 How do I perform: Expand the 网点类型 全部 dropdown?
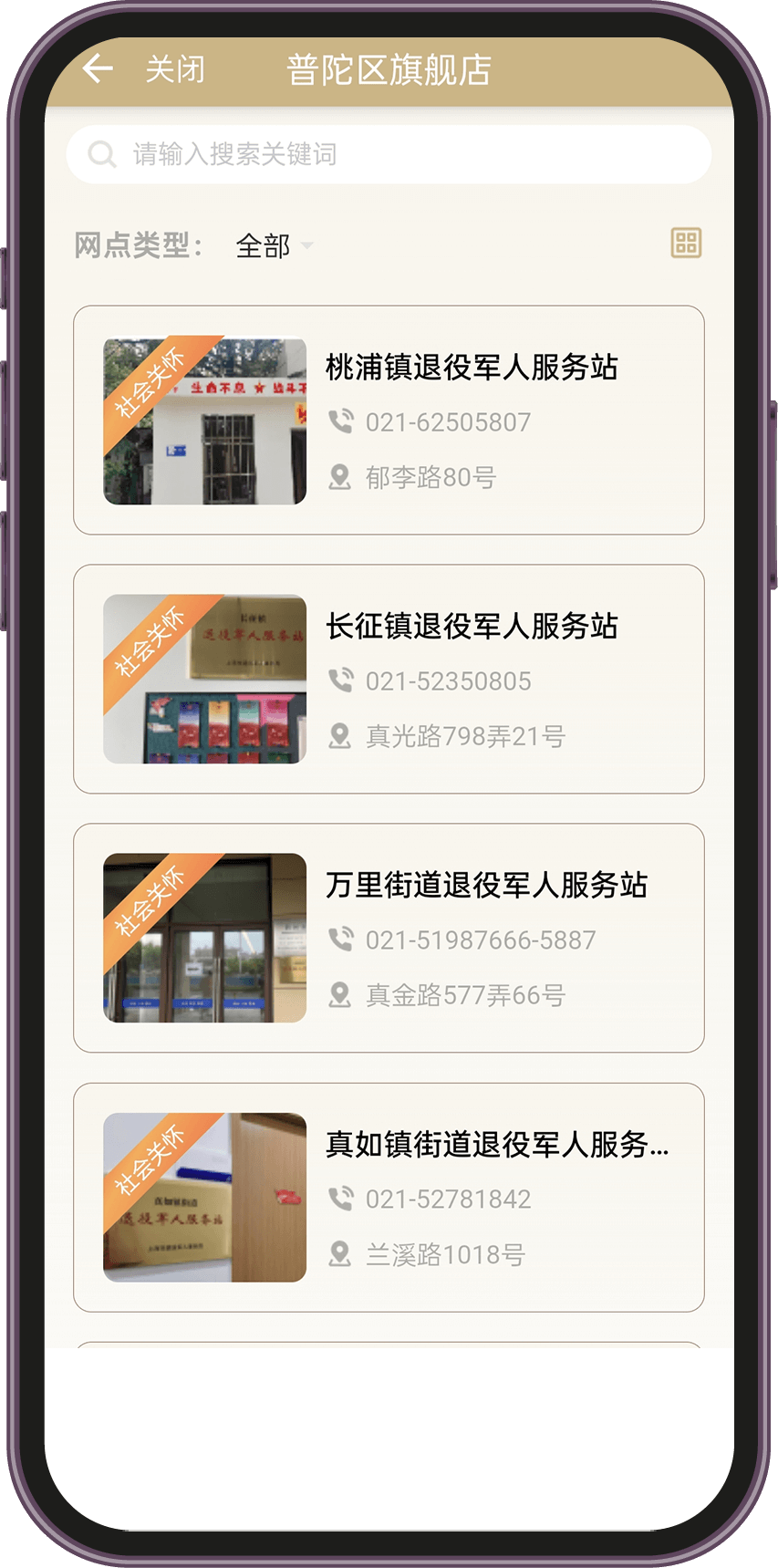coord(274,245)
